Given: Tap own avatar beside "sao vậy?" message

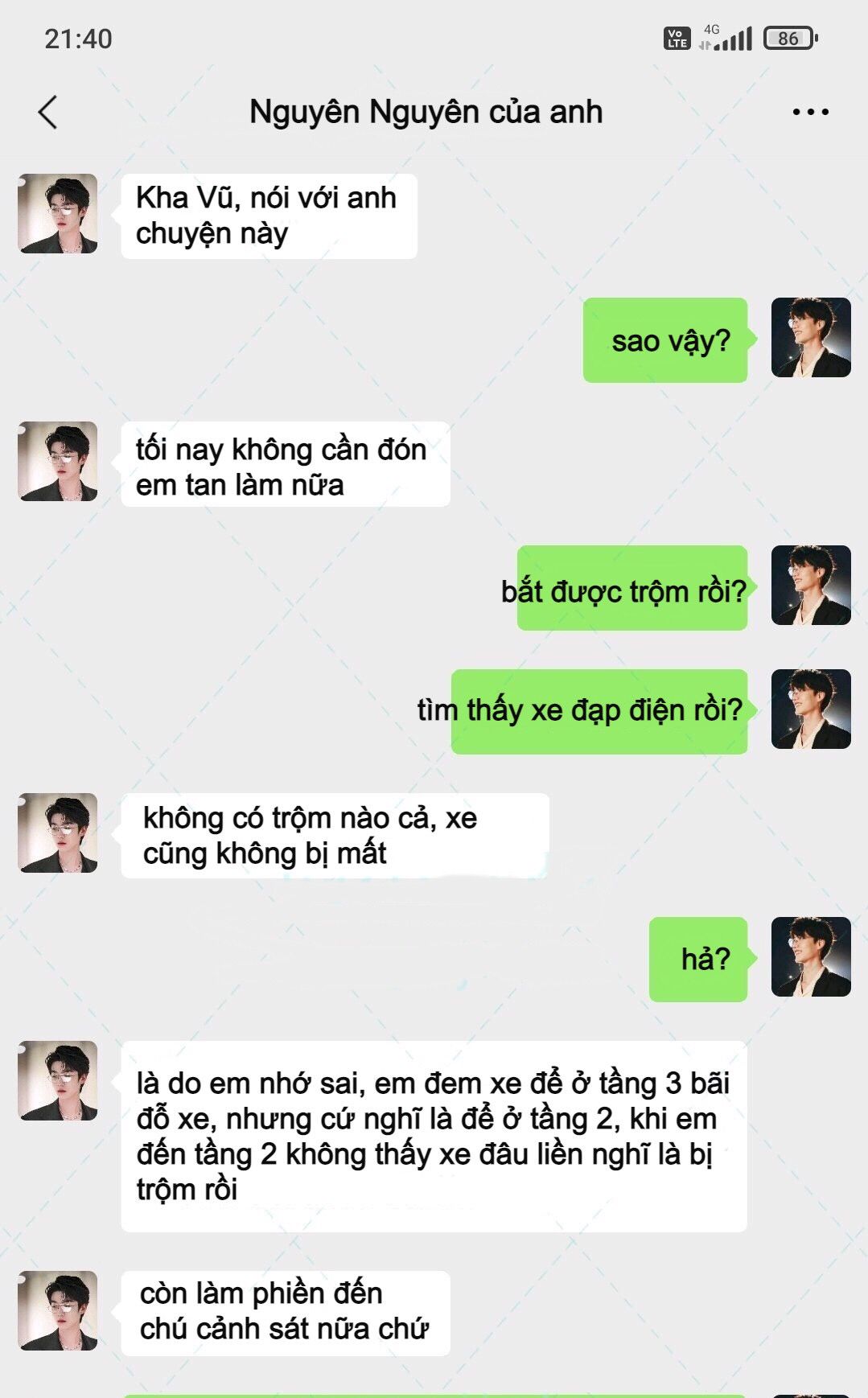Looking at the screenshot, I should click(x=811, y=338).
